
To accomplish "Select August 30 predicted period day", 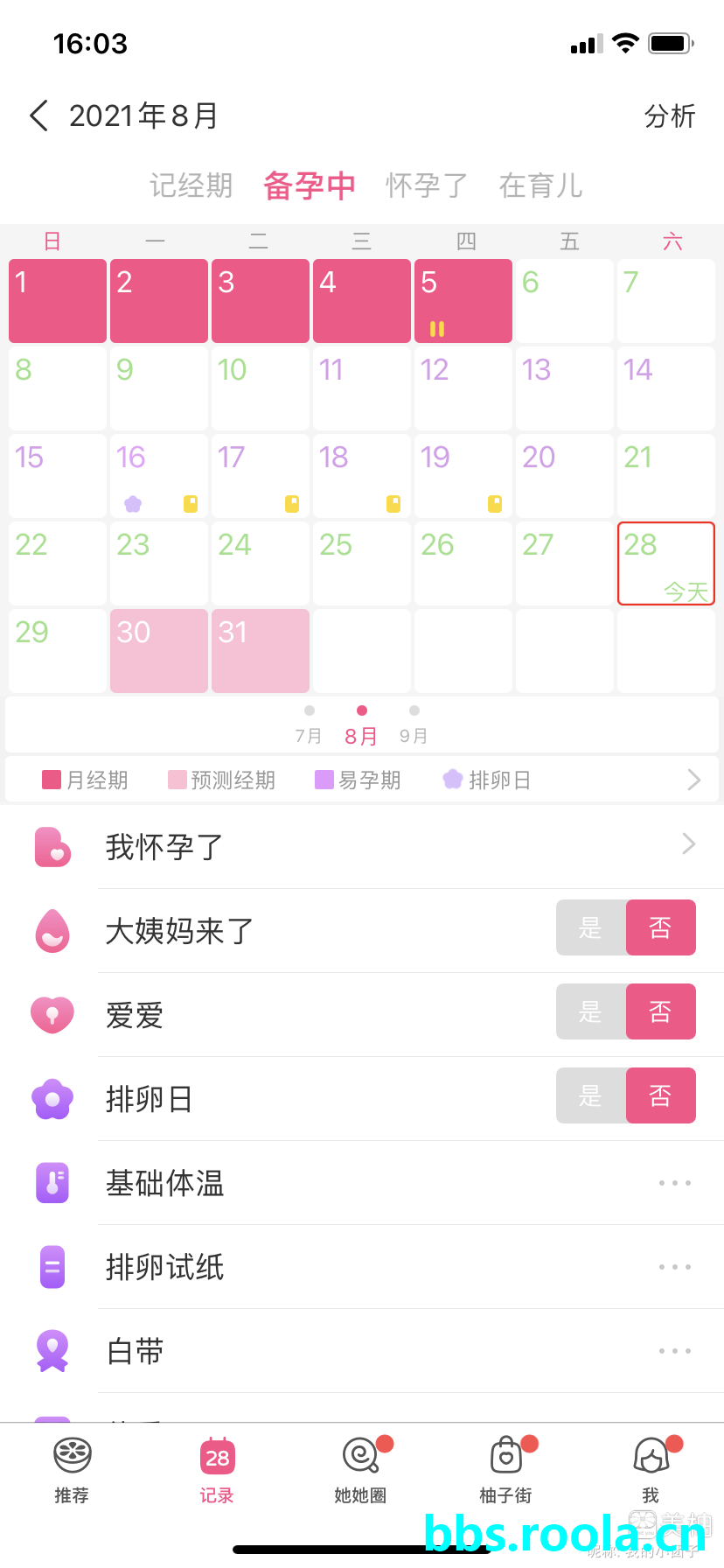I will [158, 650].
